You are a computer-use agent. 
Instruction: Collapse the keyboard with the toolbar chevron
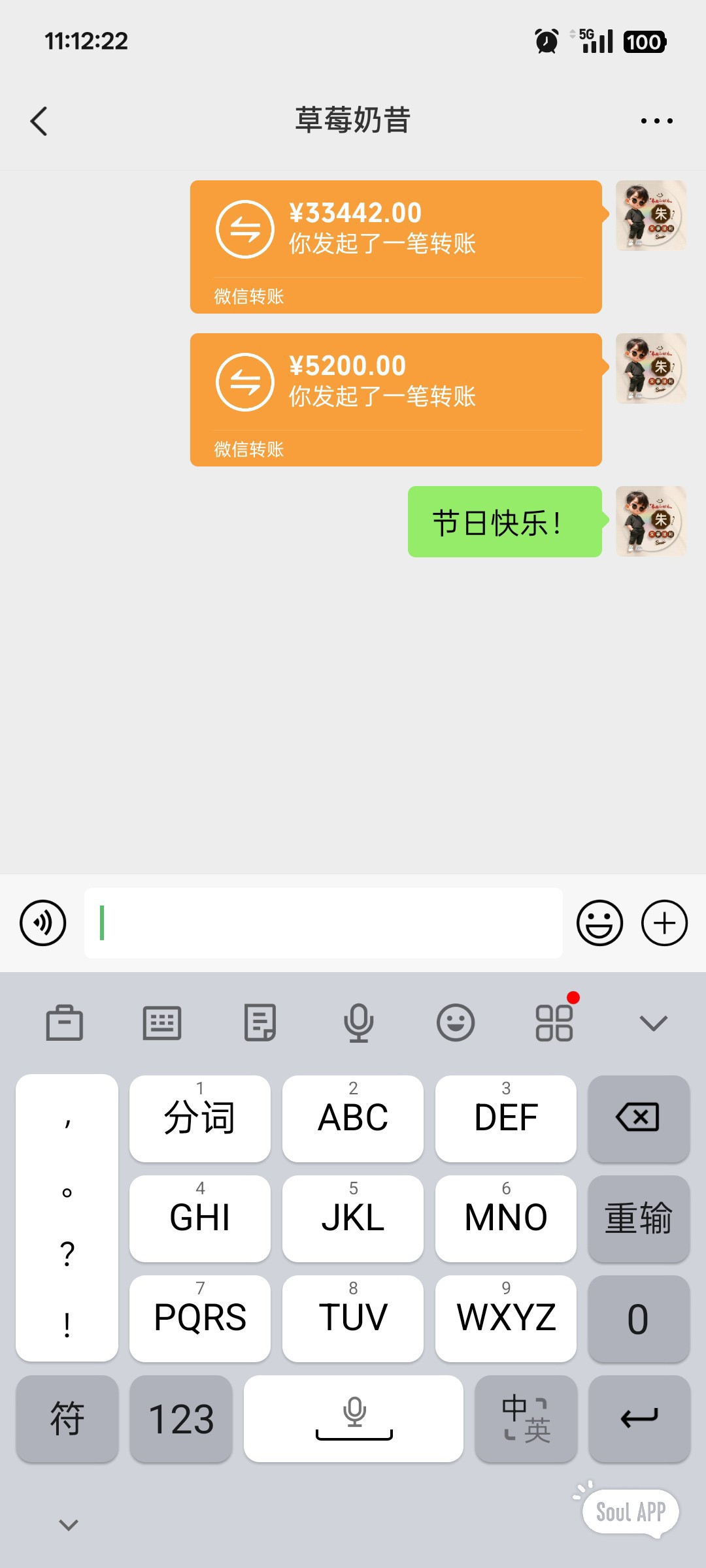click(x=654, y=1022)
